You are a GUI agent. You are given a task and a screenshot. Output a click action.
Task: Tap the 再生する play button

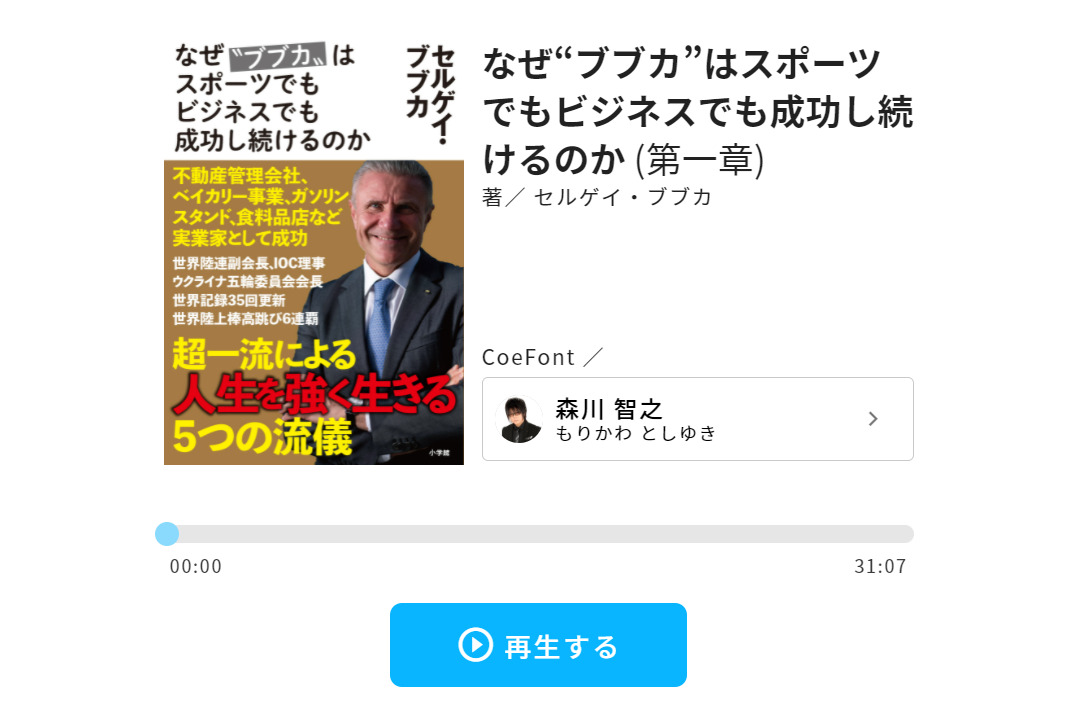pos(538,645)
